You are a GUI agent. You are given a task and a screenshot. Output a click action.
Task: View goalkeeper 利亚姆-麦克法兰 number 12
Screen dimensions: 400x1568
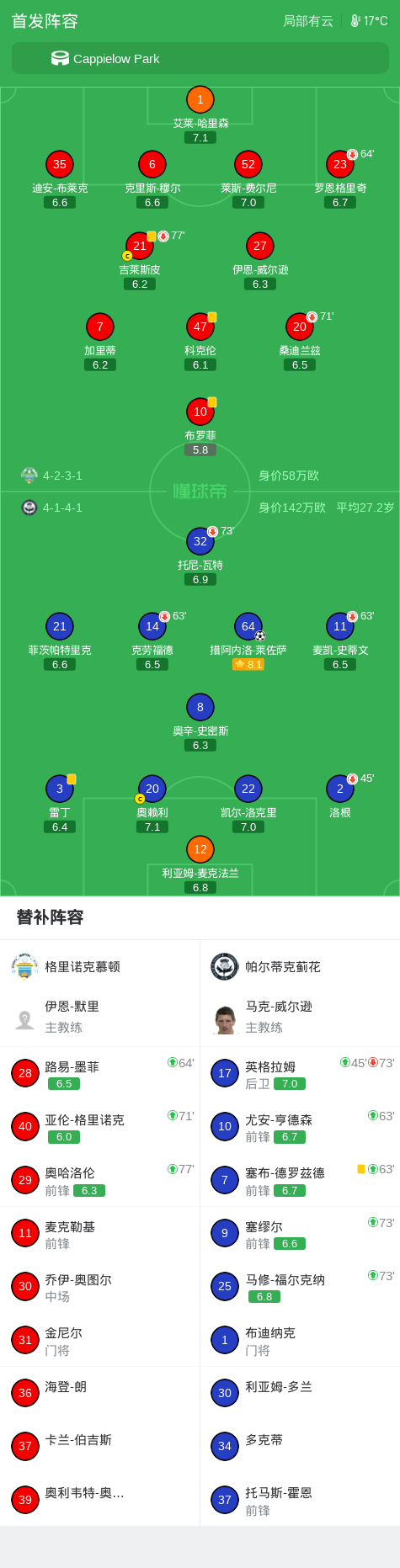[200, 864]
